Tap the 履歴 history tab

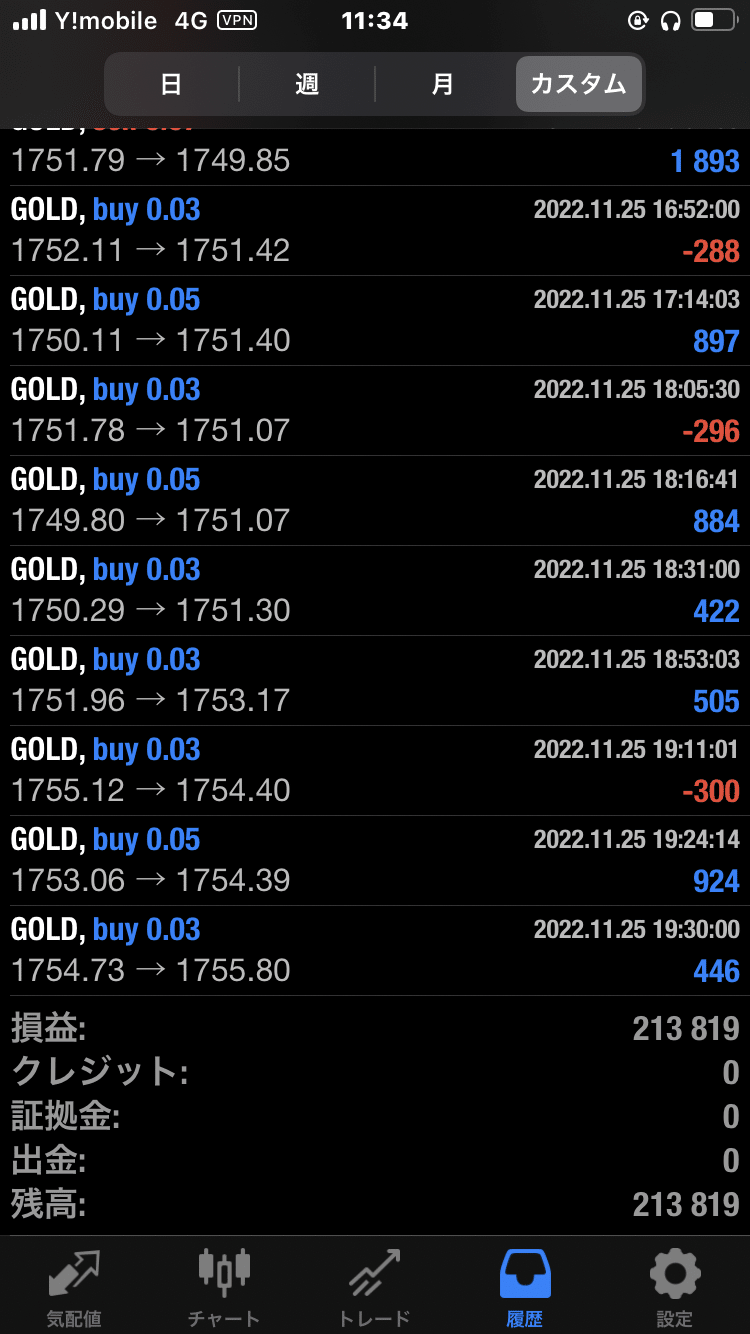[x=525, y=1285]
